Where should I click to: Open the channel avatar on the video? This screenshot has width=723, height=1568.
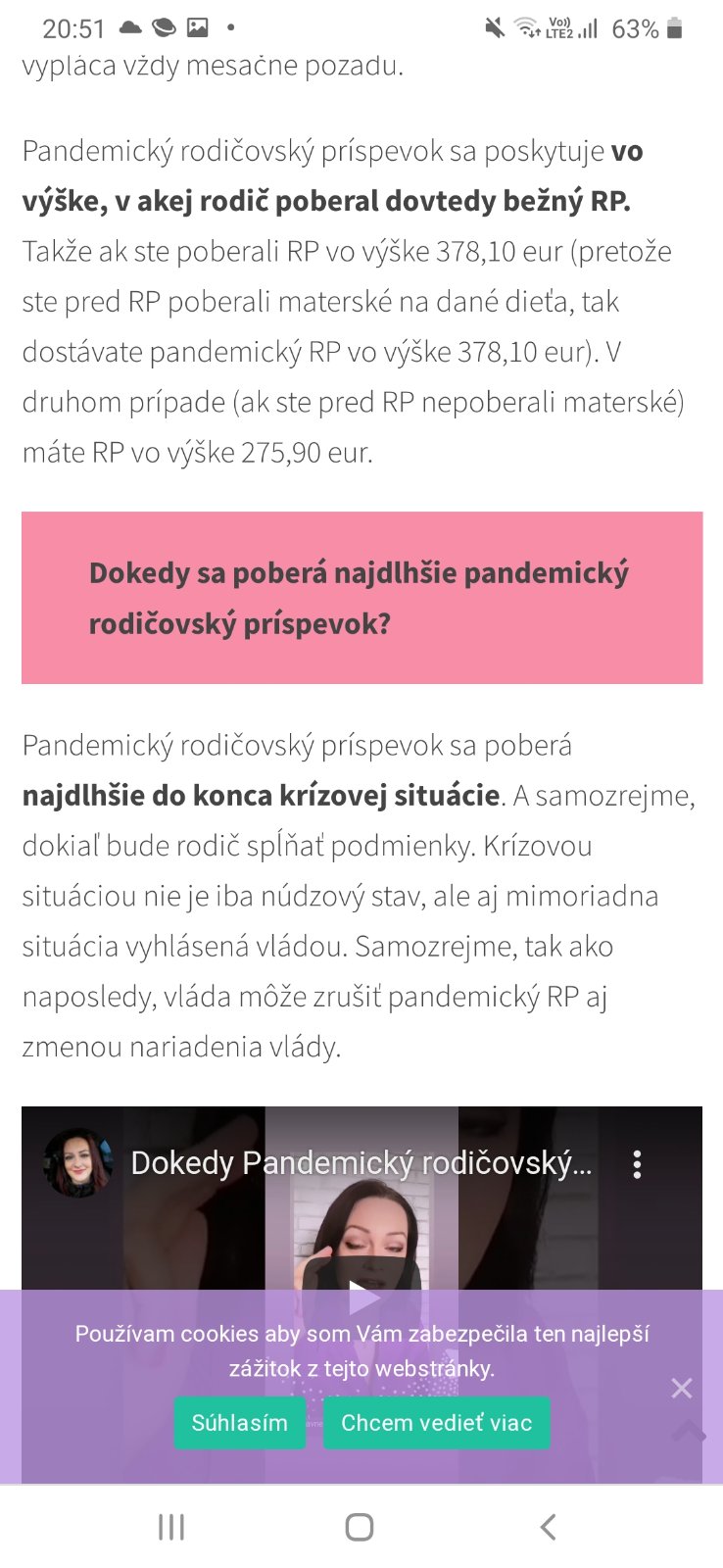coord(78,1163)
